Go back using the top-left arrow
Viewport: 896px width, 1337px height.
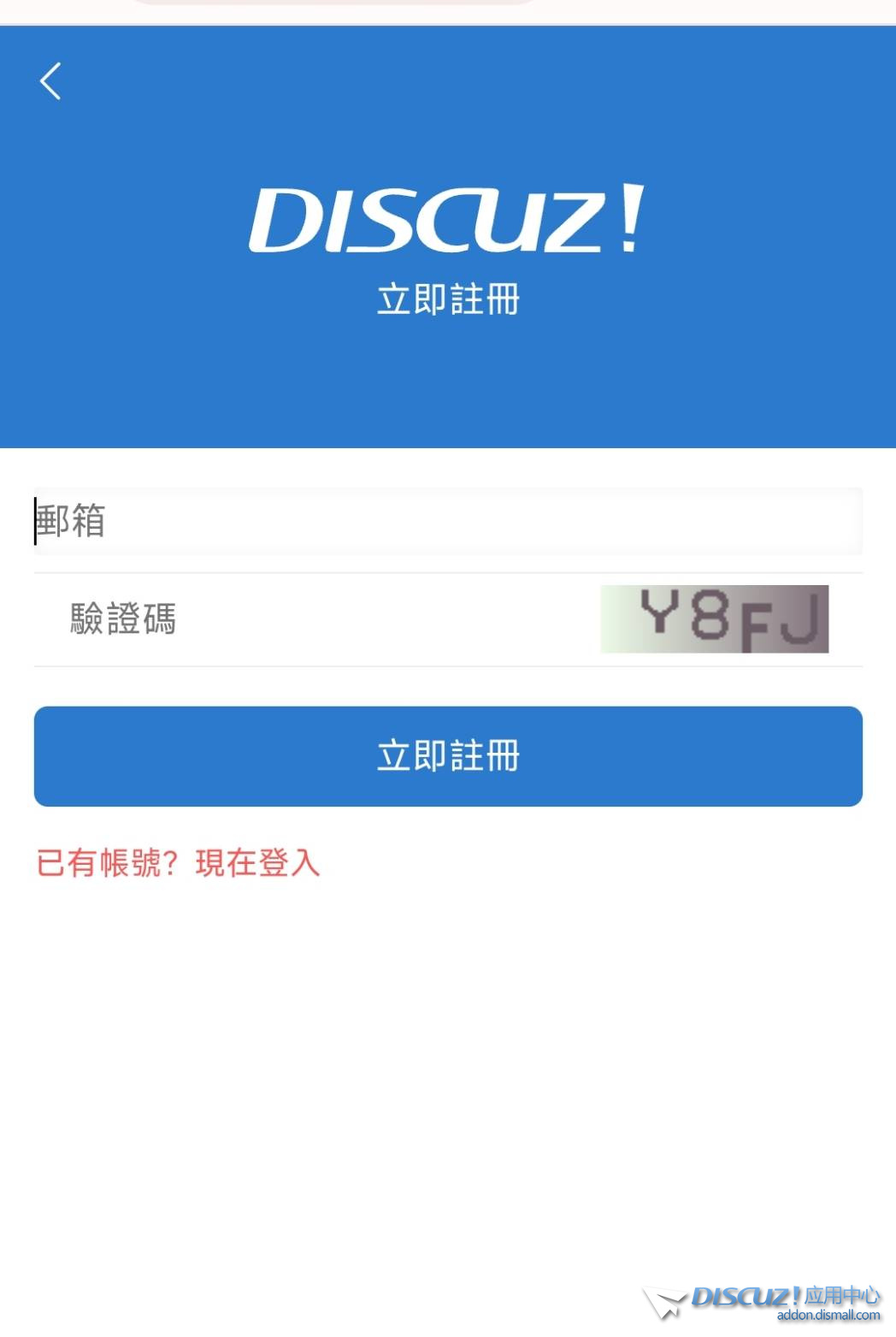(x=51, y=81)
